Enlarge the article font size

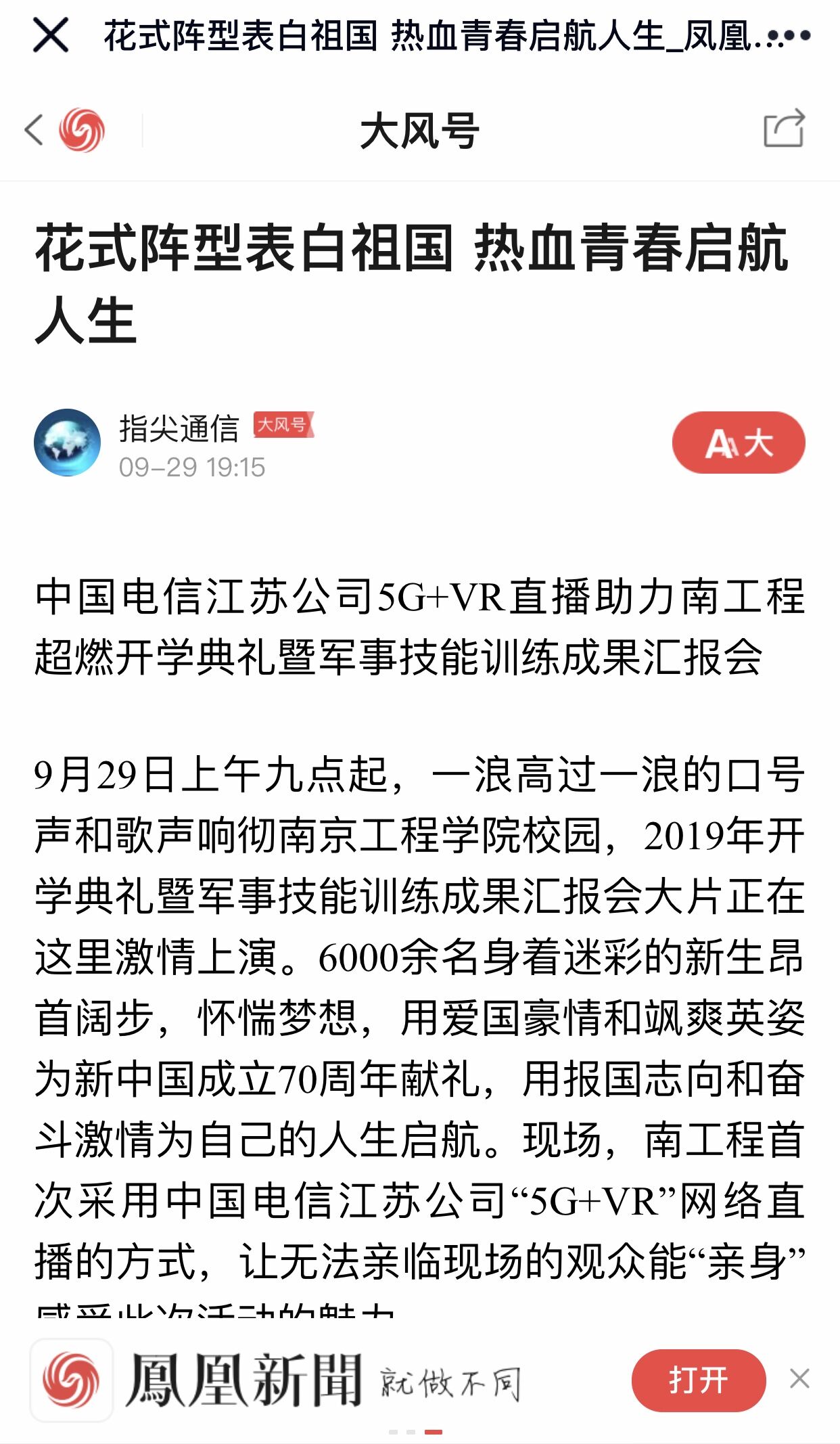point(738,443)
